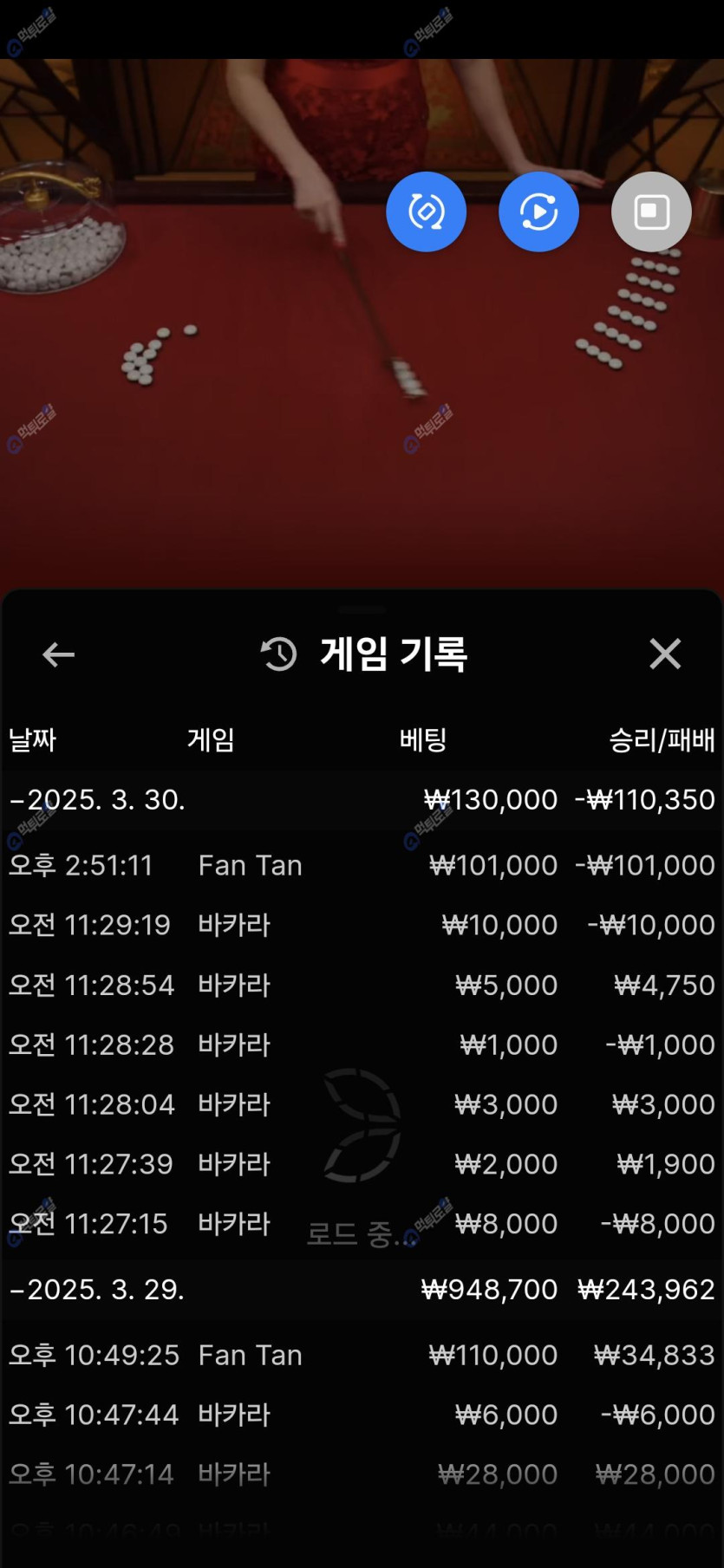Open the Fan Tan record at 오후 10:49:25
Image resolution: width=724 pixels, height=1568 pixels.
click(362, 1355)
